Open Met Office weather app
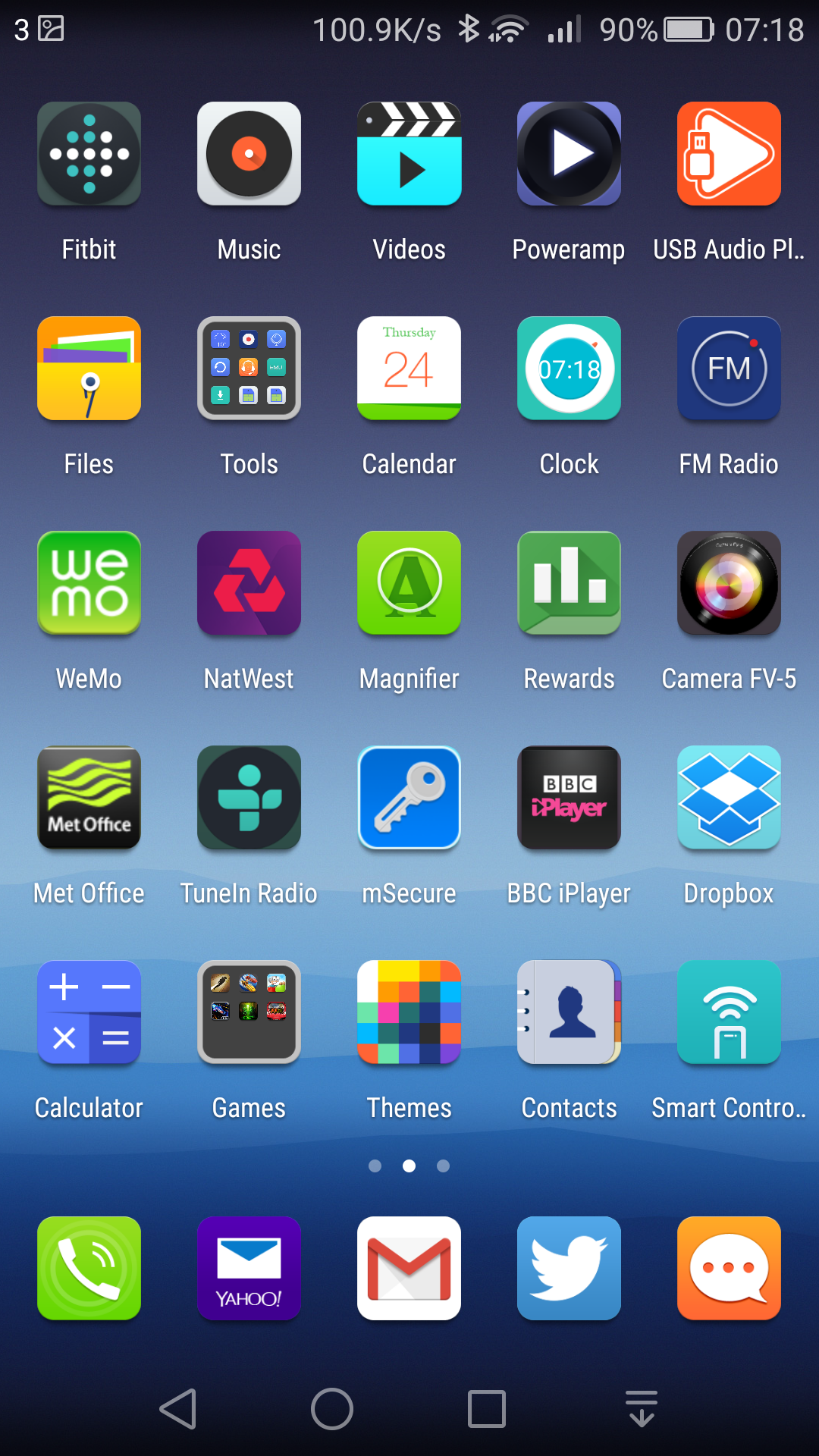Image resolution: width=819 pixels, height=1456 pixels. (x=89, y=798)
